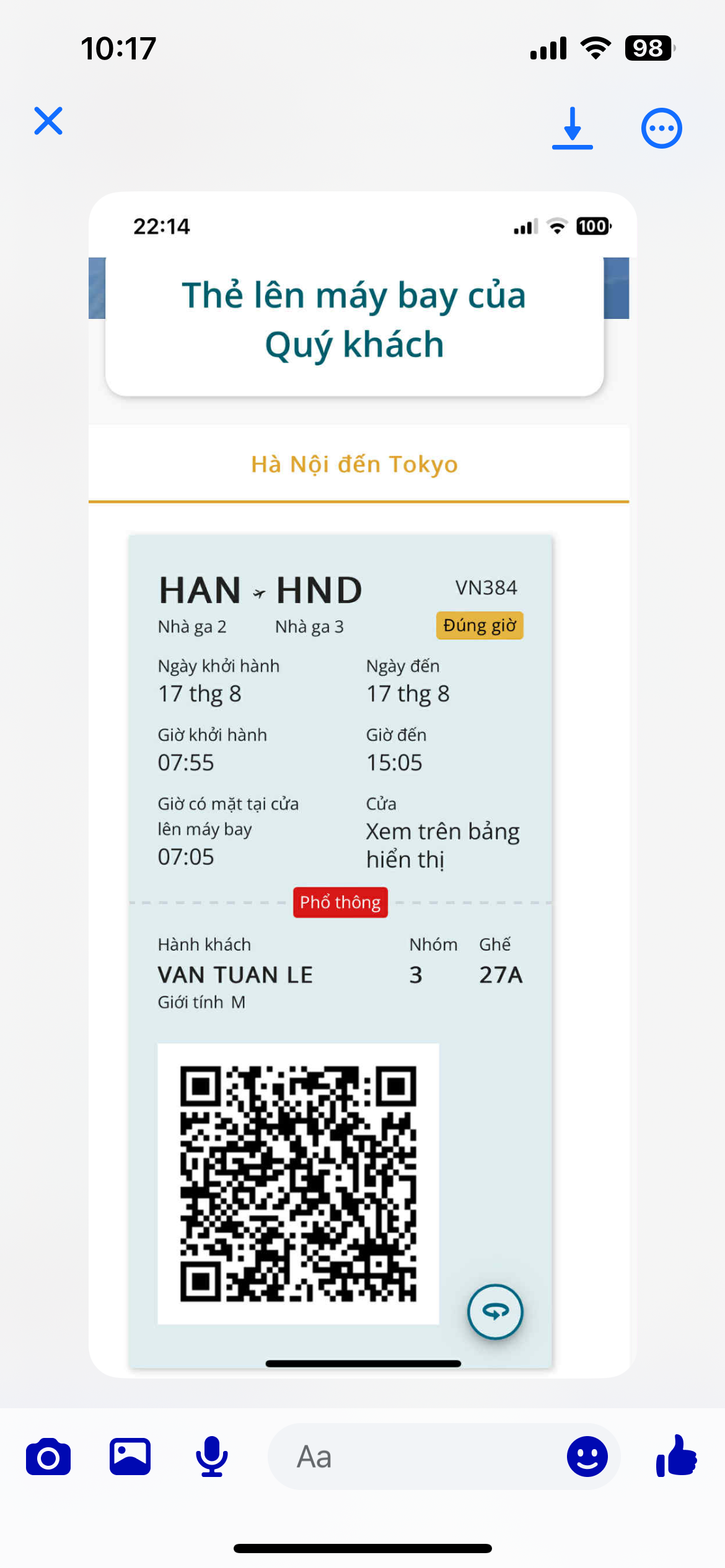This screenshot has height=1568, width=725.
Task: Send a thumbs-up like
Action: [677, 1457]
